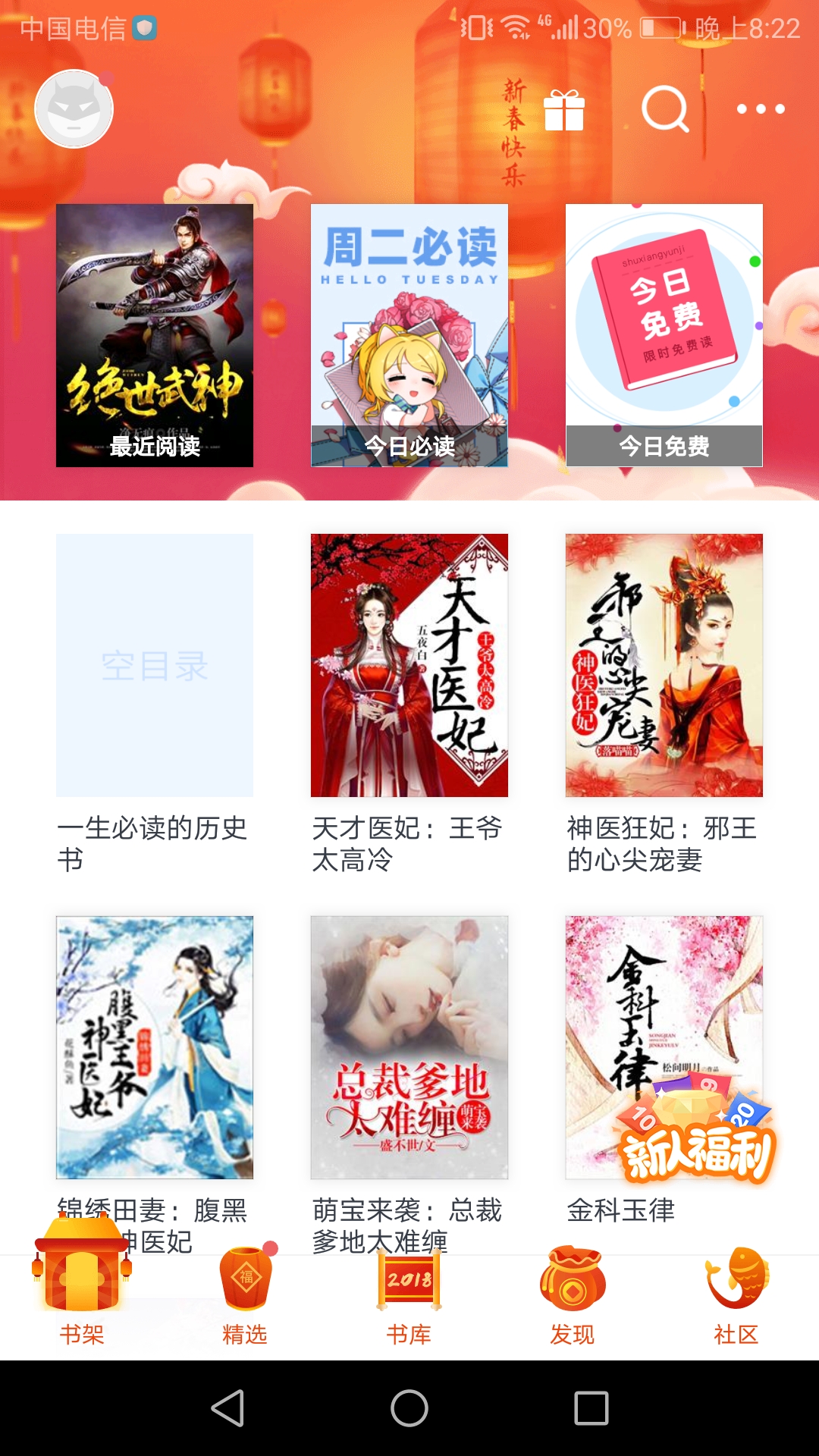This screenshot has width=819, height=1456.
Task: Open the book 神医狂妃：邪王的心尖宠妻
Action: (664, 665)
